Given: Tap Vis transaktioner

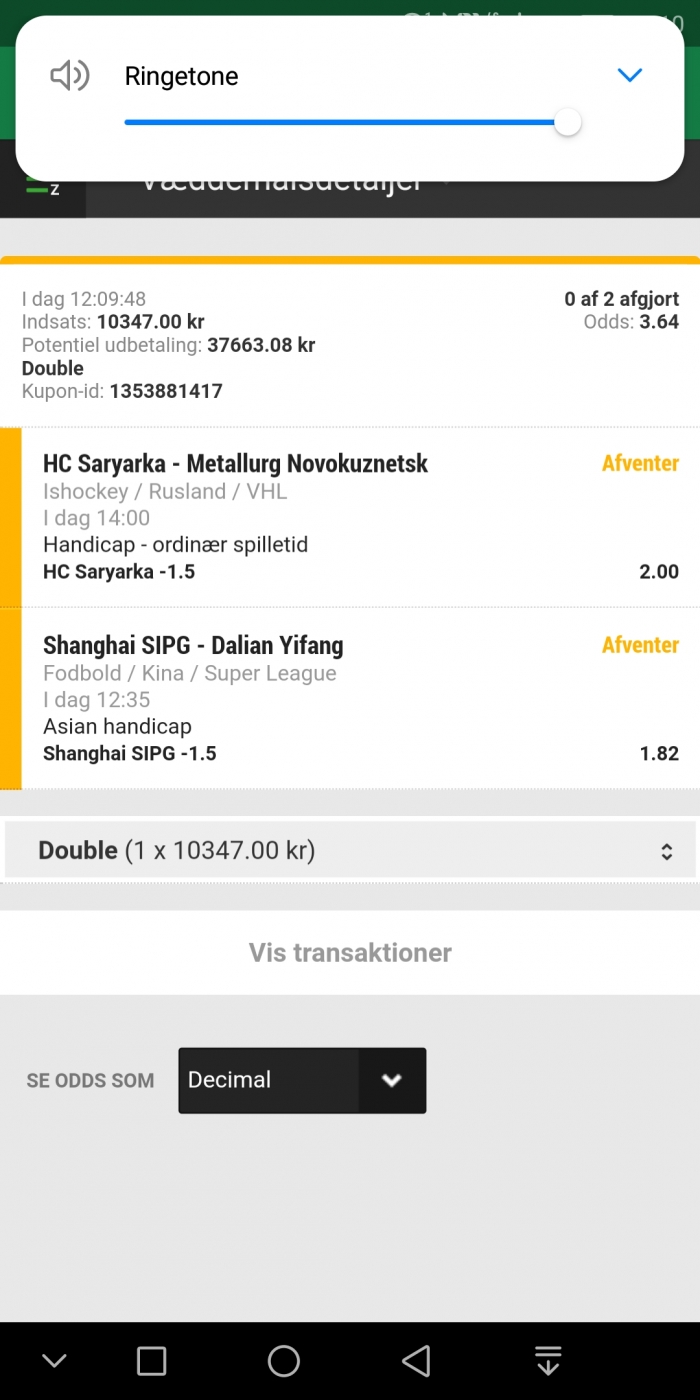Looking at the screenshot, I should click(350, 953).
